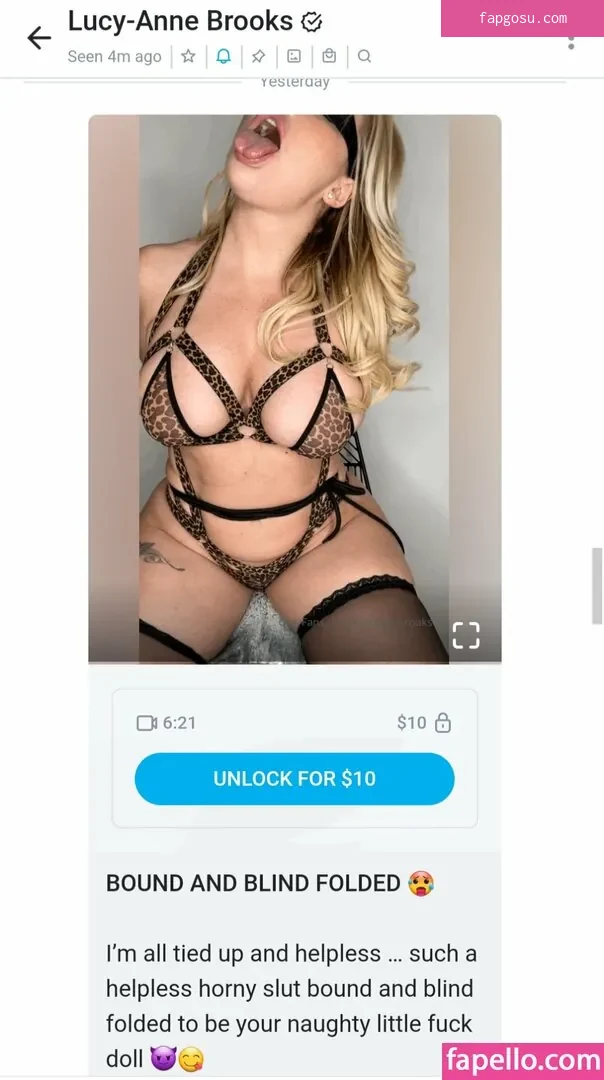Viewport: 604px width, 1080px height.
Task: Open the purchases bag icon
Action: [x=329, y=56]
